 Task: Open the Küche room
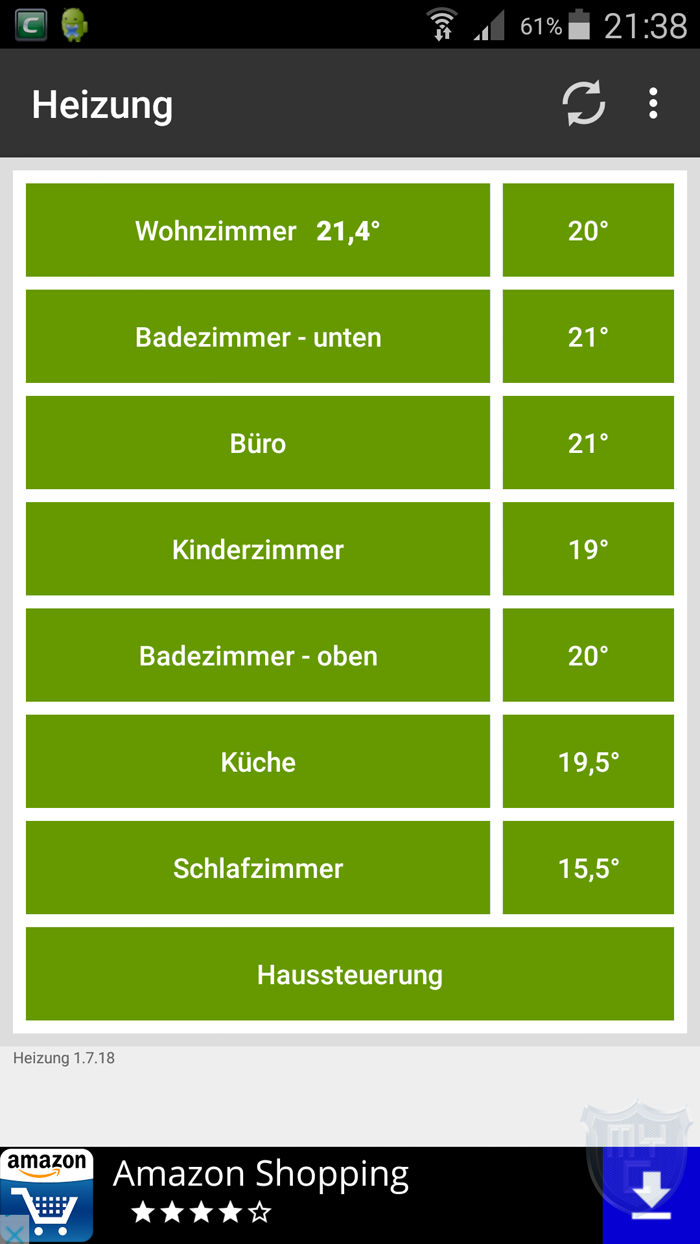[x=258, y=761]
